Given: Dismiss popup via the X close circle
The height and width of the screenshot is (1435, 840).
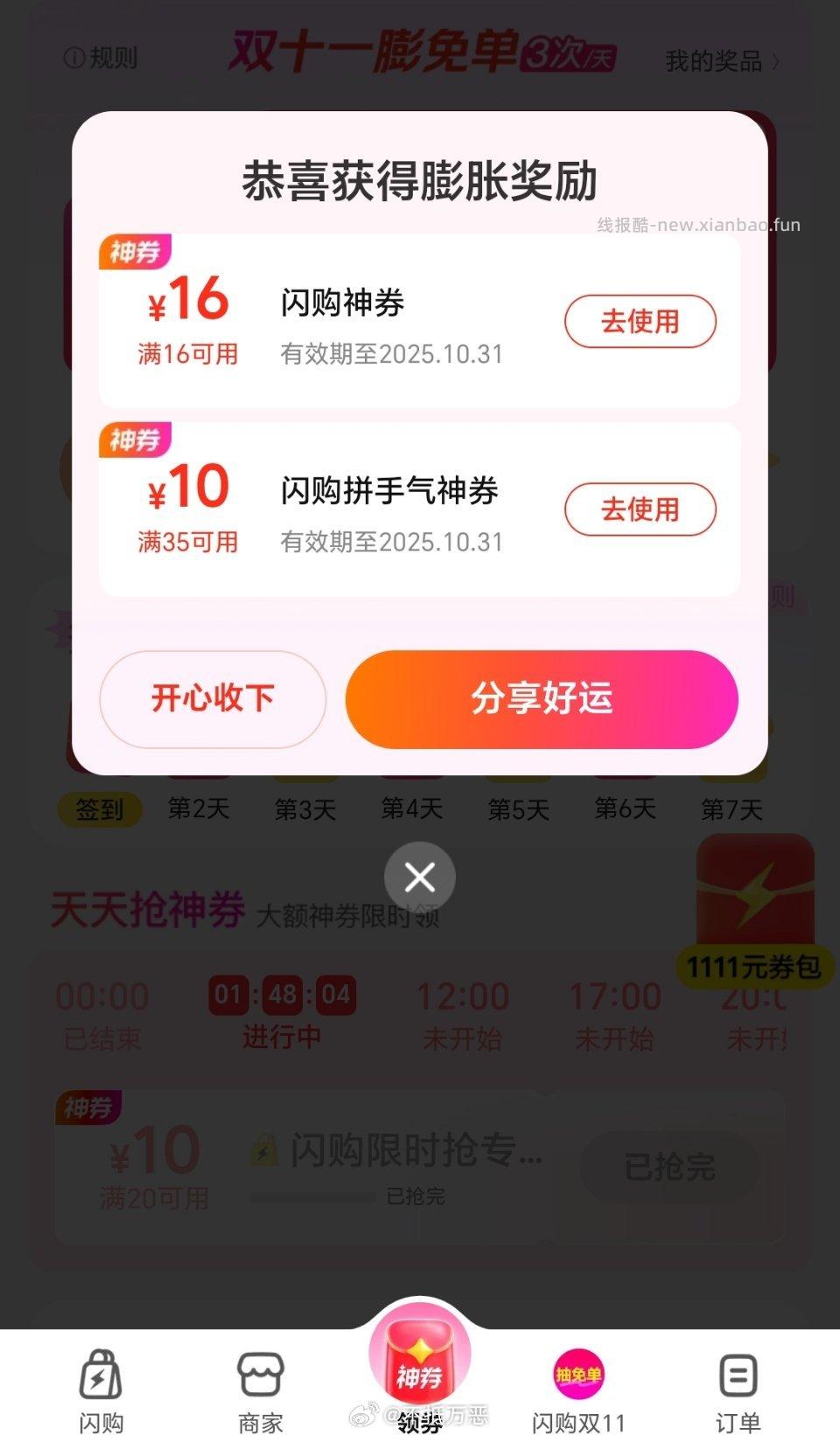Looking at the screenshot, I should 420,876.
